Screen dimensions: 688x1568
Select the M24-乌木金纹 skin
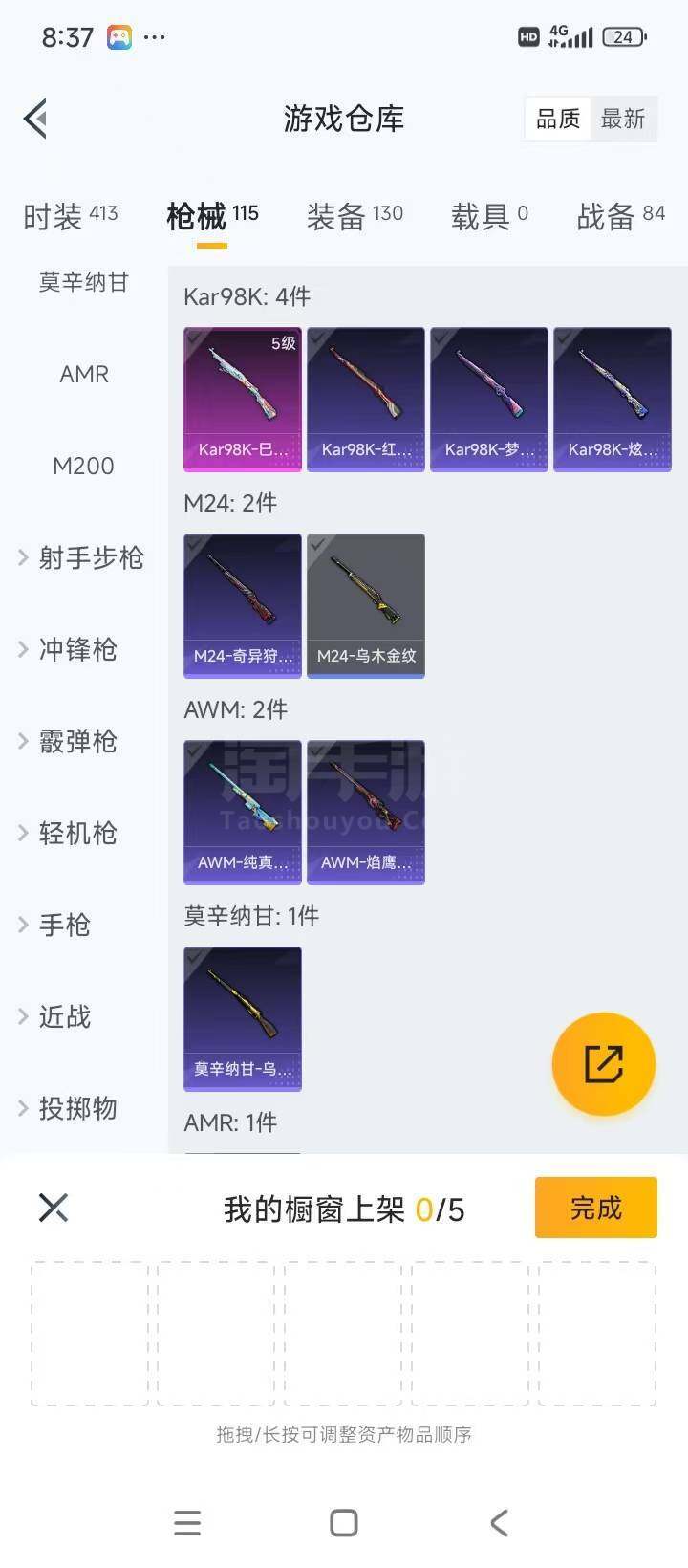366,605
